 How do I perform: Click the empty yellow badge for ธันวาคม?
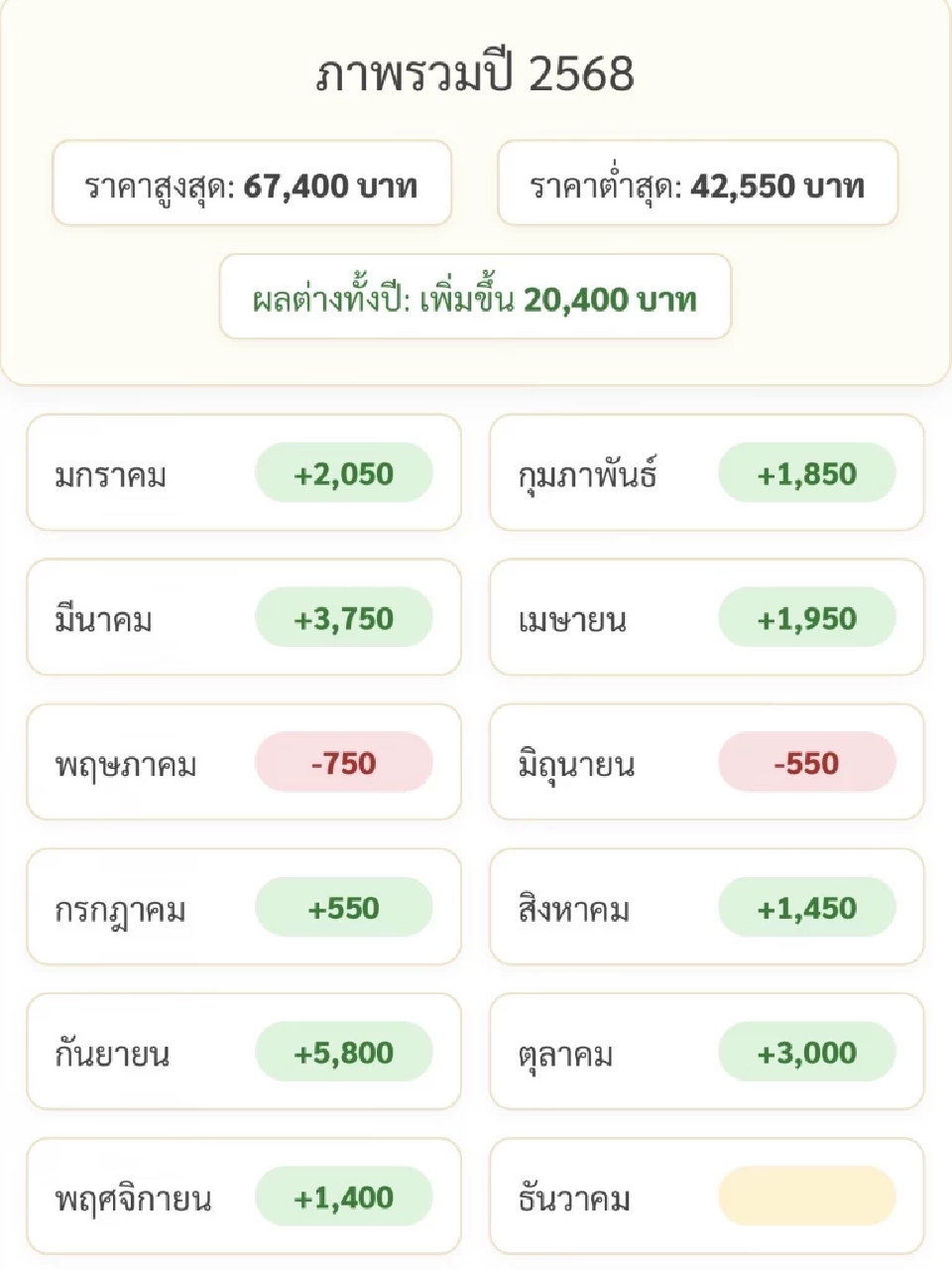pos(807,1196)
